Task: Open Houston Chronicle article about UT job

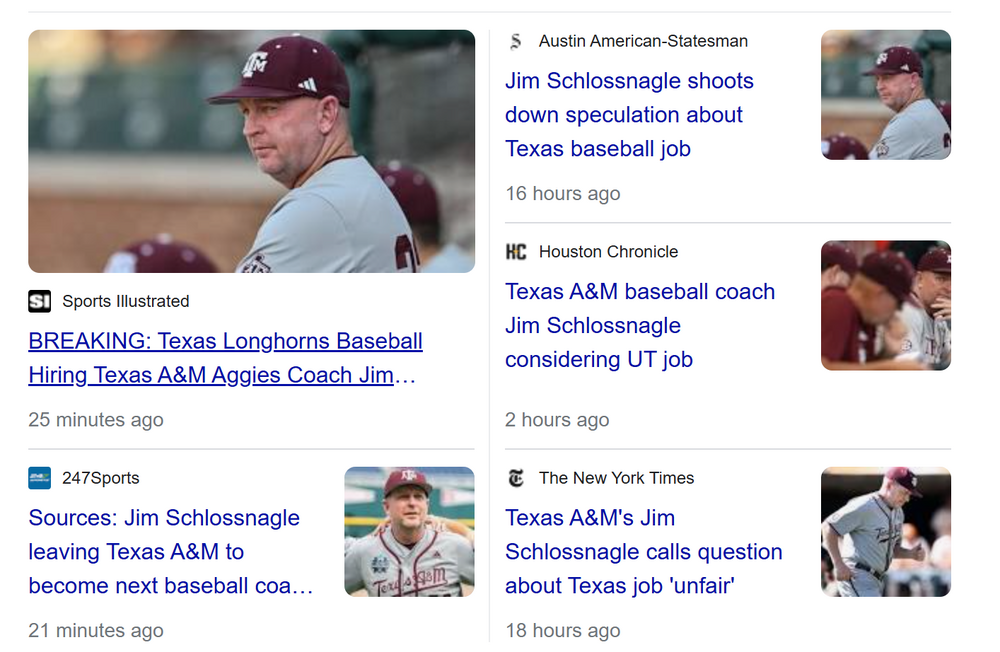Action: tap(639, 325)
